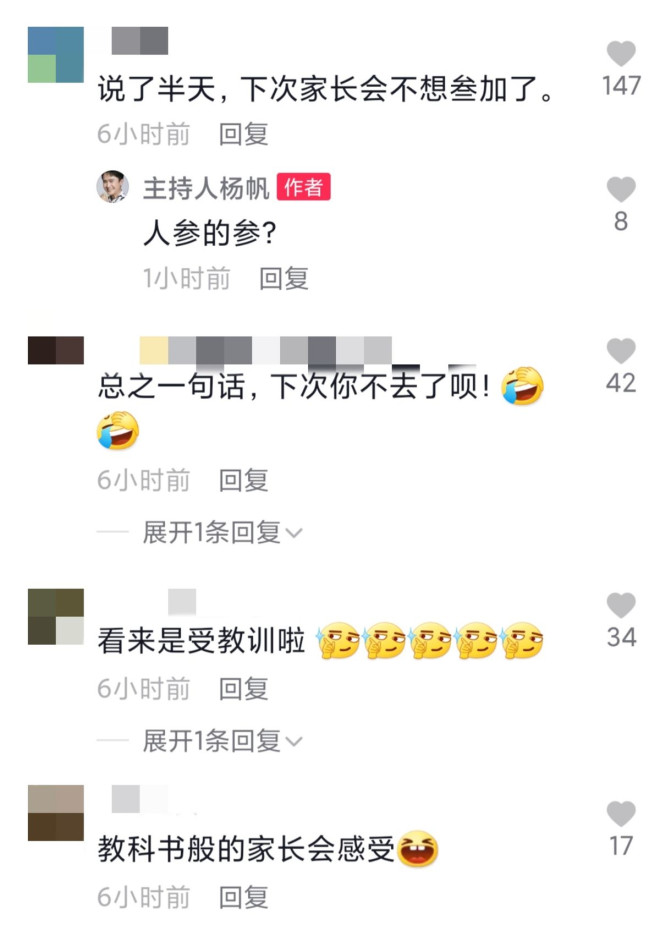
Task: Open 主持人杨帆's profile avatar
Action: click(x=112, y=187)
